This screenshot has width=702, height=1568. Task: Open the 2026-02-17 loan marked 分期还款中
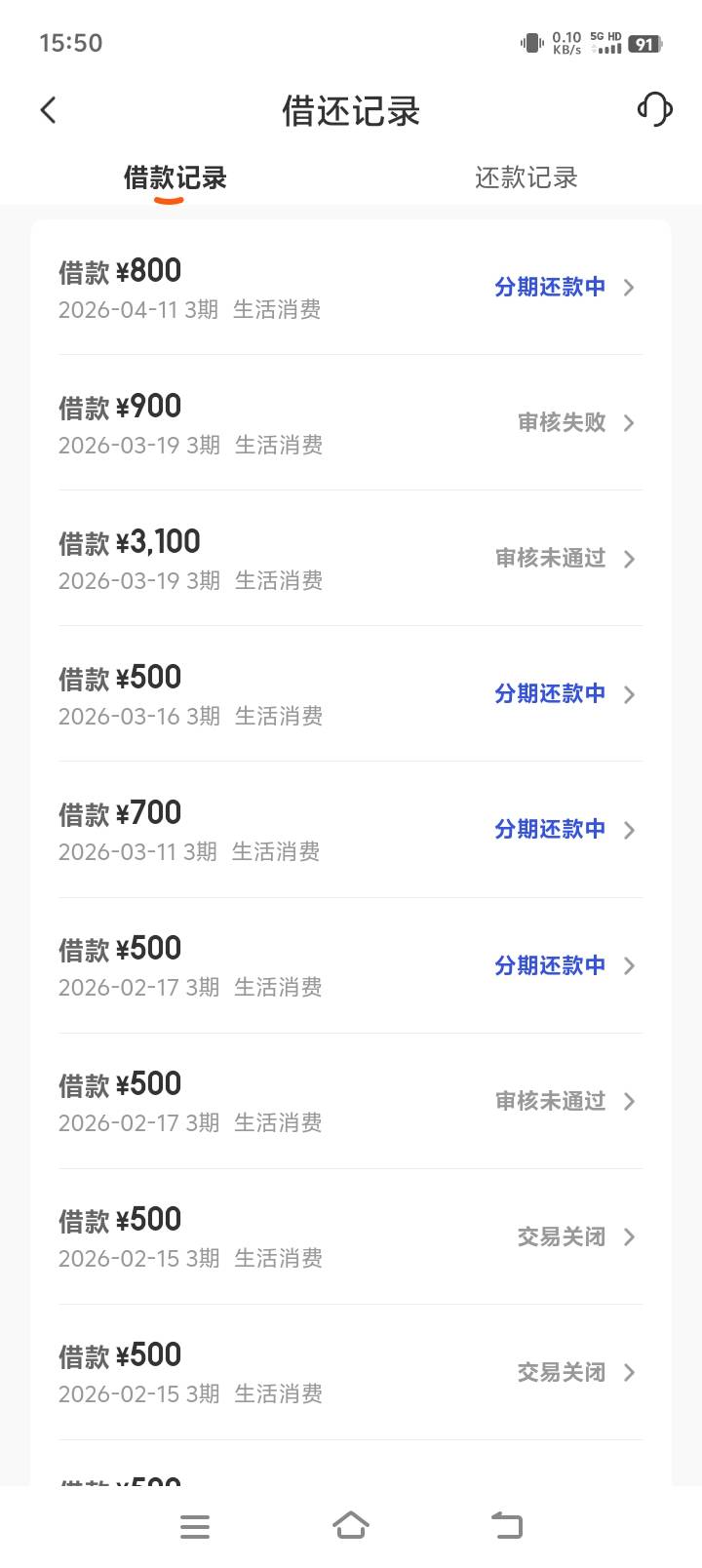tap(350, 965)
